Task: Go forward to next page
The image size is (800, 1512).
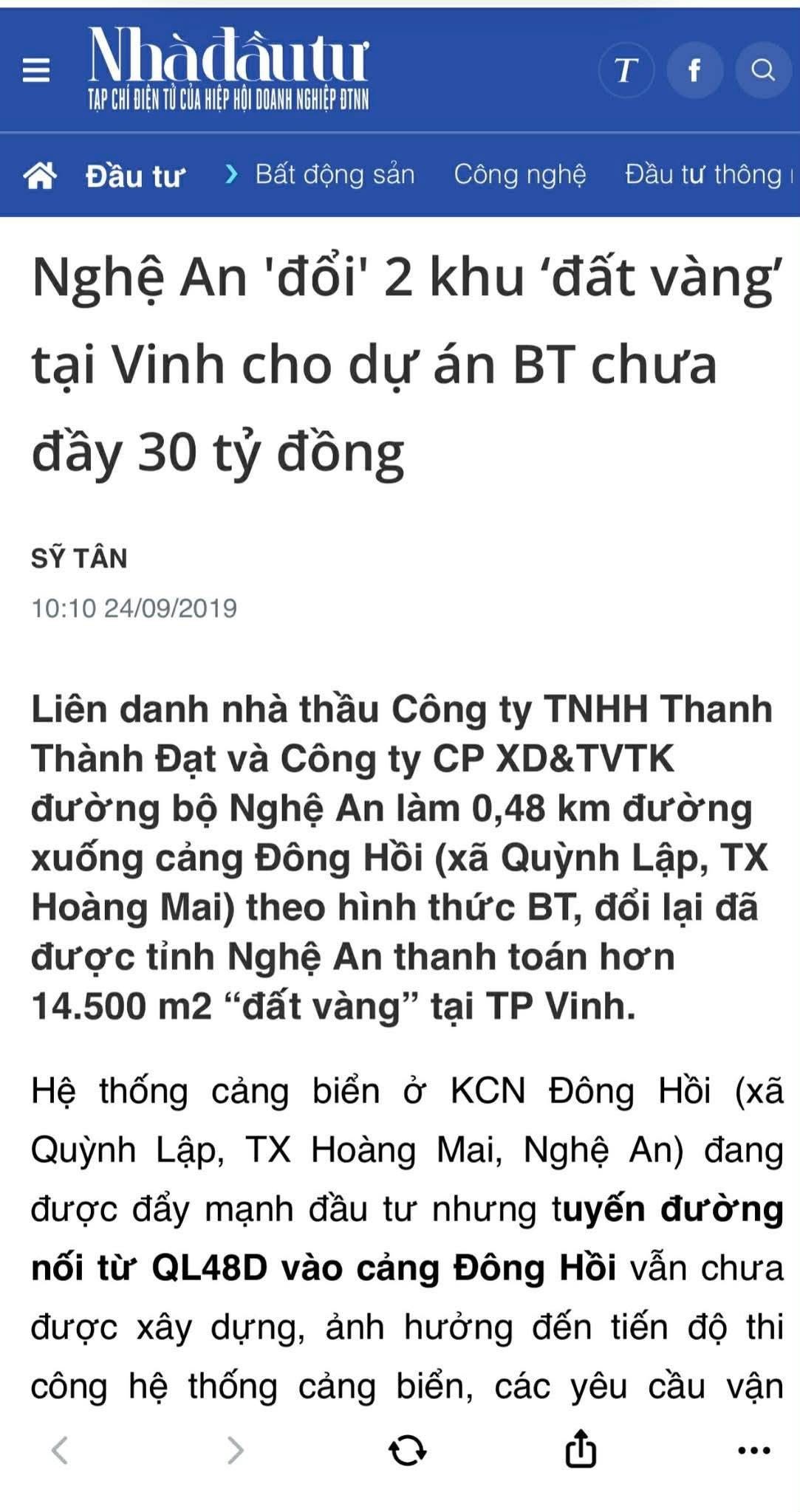Action: click(x=235, y=1450)
